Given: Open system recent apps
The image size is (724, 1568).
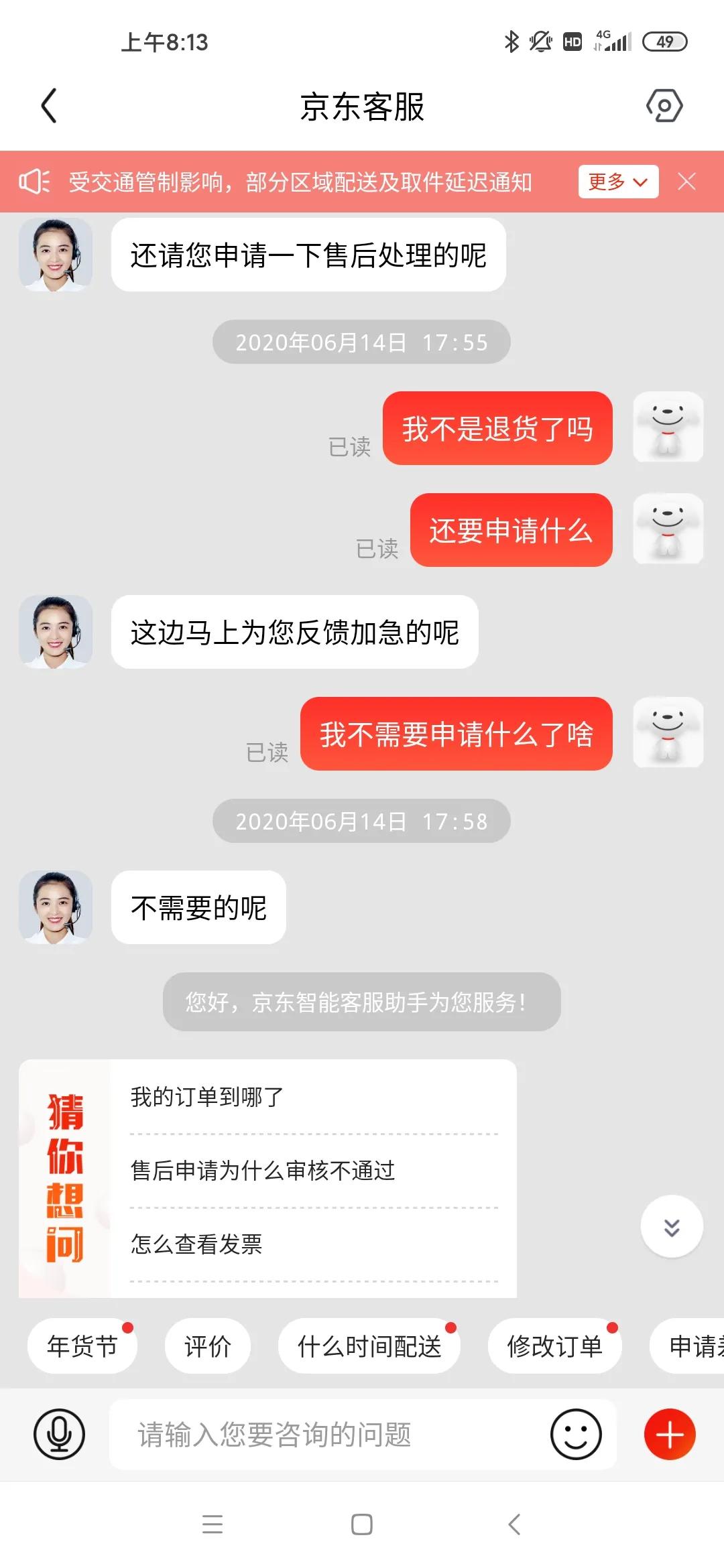Looking at the screenshot, I should [213, 1524].
